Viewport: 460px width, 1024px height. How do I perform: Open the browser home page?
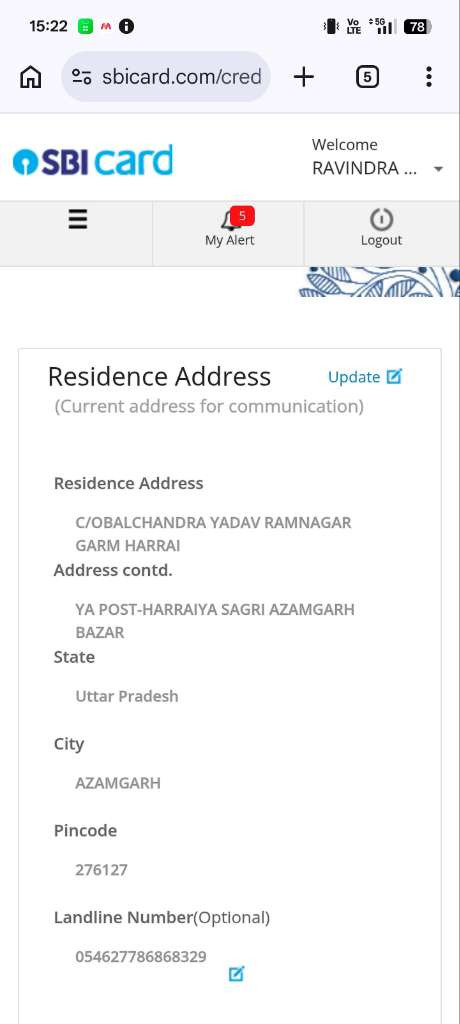(x=31, y=77)
